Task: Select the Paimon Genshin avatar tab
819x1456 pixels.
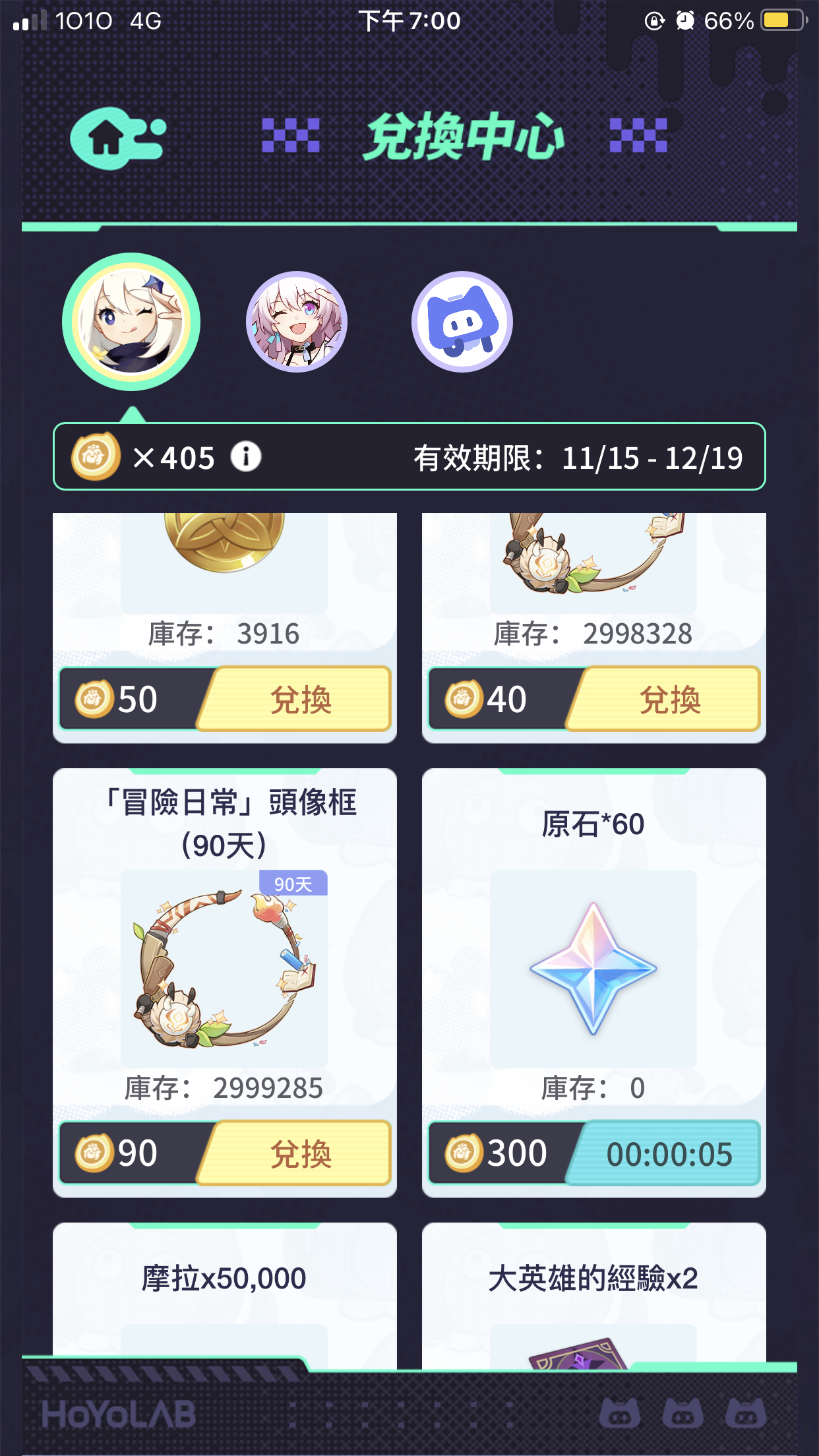Action: click(131, 322)
